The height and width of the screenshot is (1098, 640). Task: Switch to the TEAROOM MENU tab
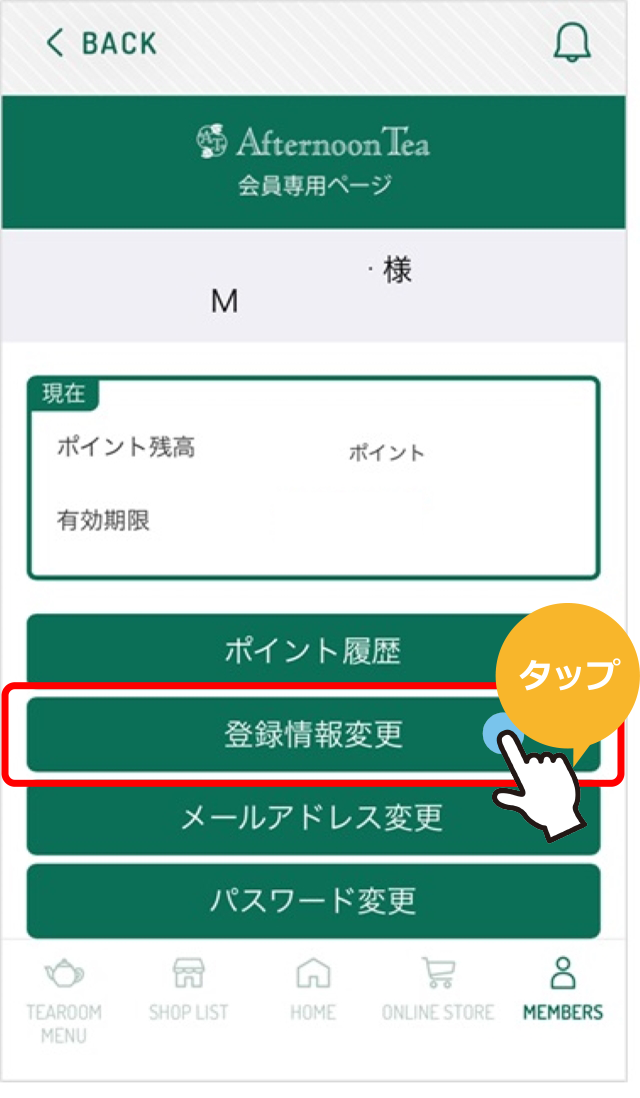click(x=64, y=999)
